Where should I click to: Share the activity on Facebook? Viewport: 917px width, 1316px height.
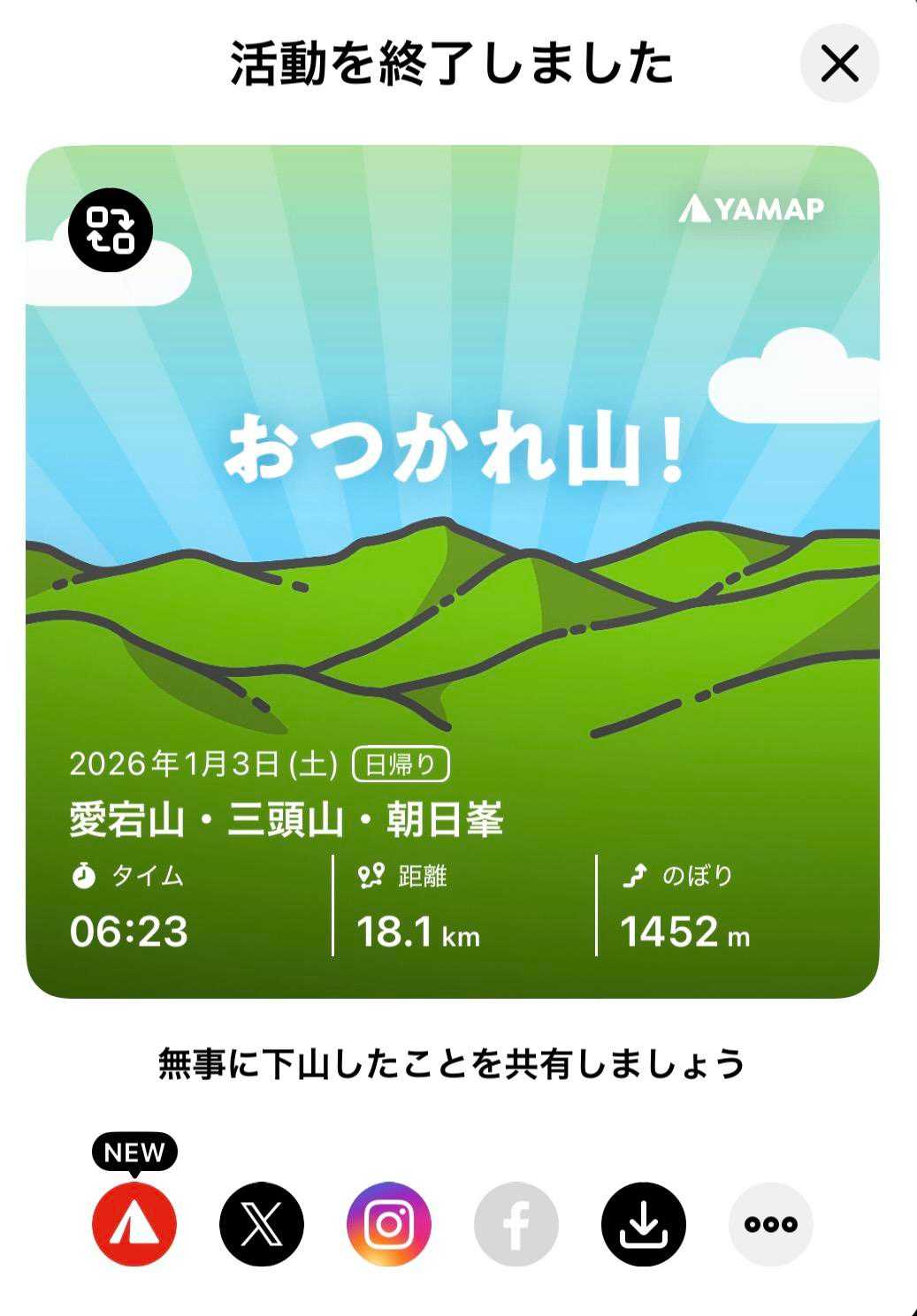tap(516, 1224)
